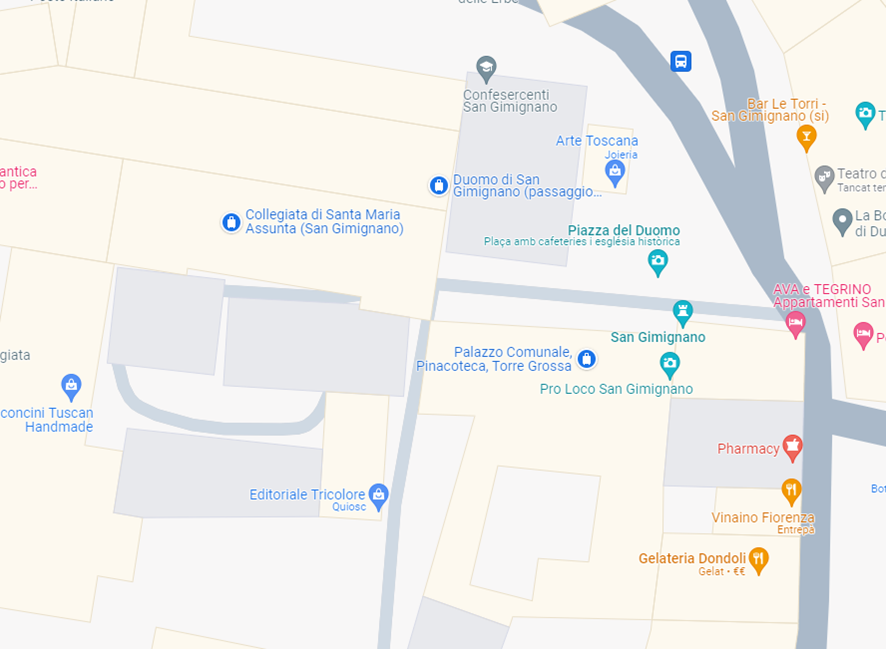Image resolution: width=886 pixels, height=649 pixels.
Task: Select the Tuscan Handmade shopping pin
Action: [71, 384]
